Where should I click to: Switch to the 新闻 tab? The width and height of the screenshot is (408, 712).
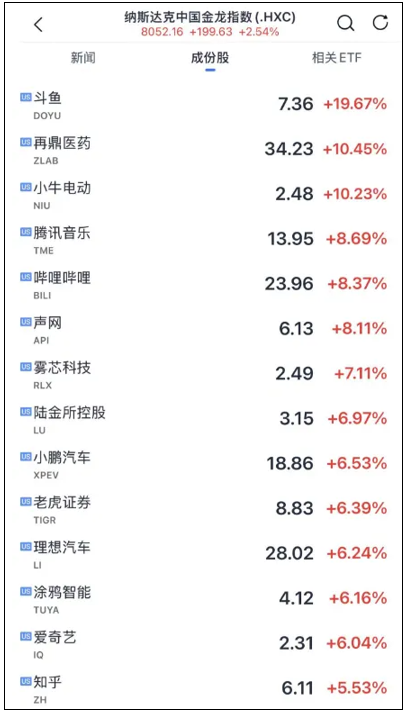(83, 58)
